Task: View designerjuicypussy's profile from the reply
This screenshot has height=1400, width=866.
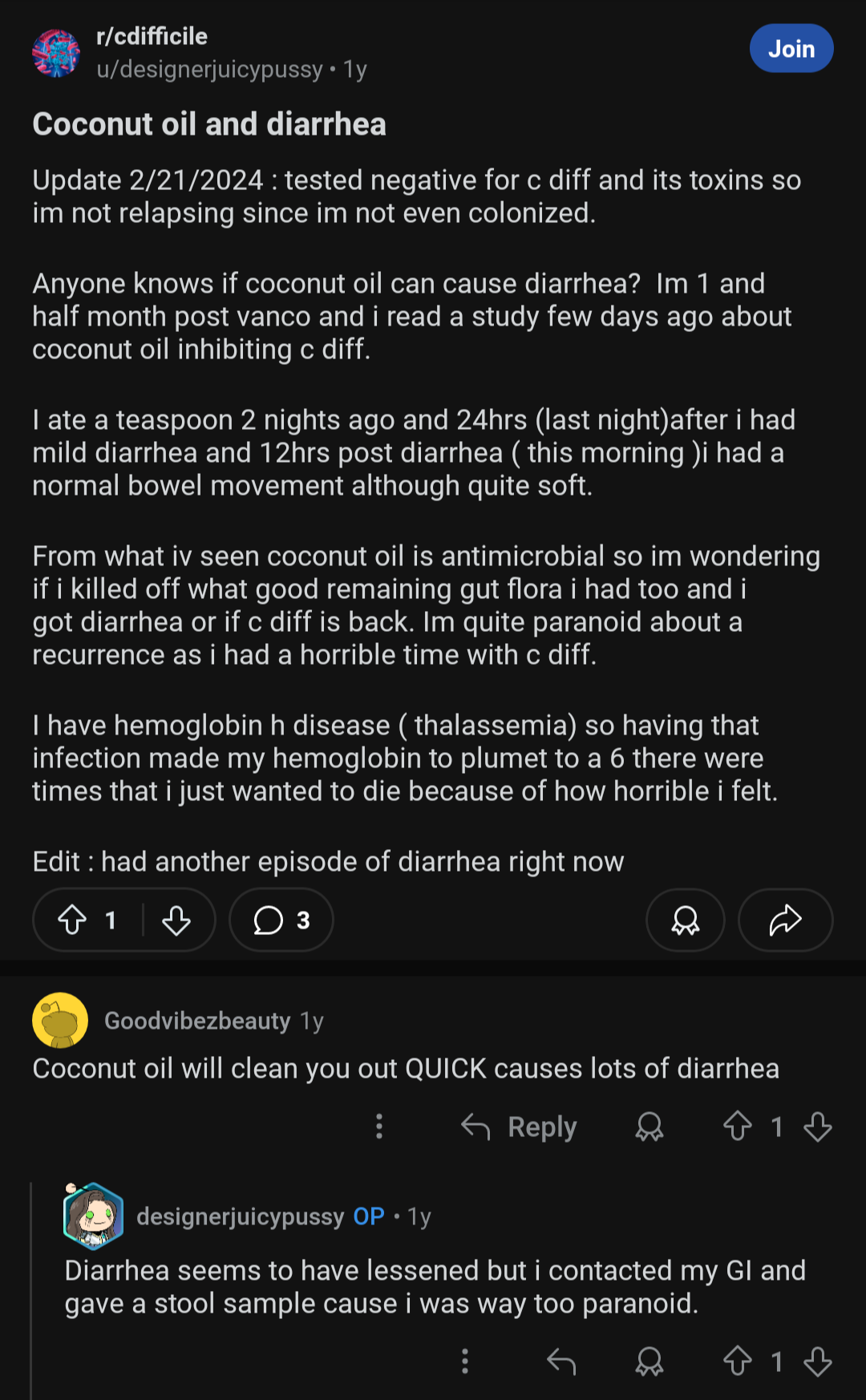Action: 240,1216
